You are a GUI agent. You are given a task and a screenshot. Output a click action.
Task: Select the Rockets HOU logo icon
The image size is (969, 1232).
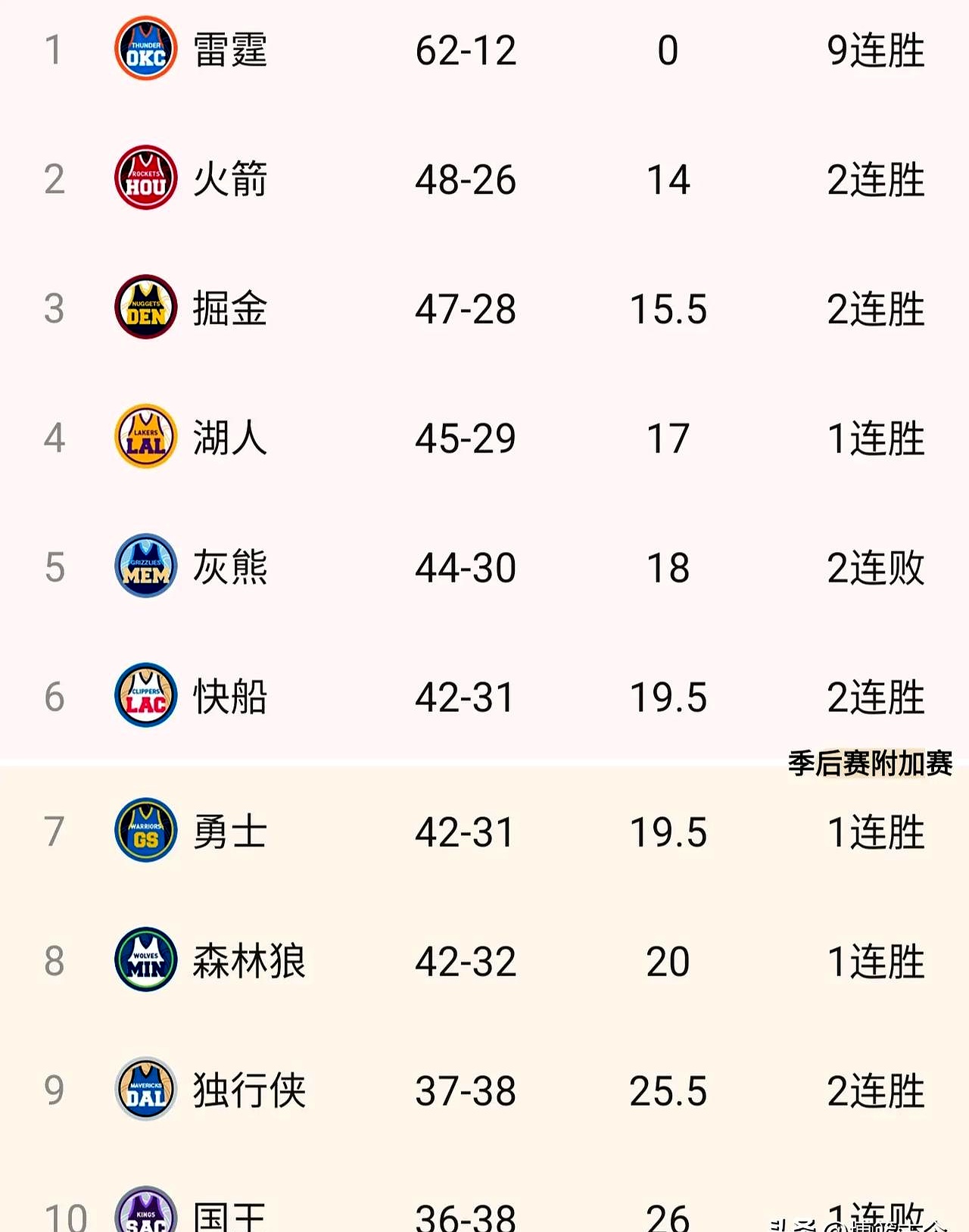coord(144,179)
